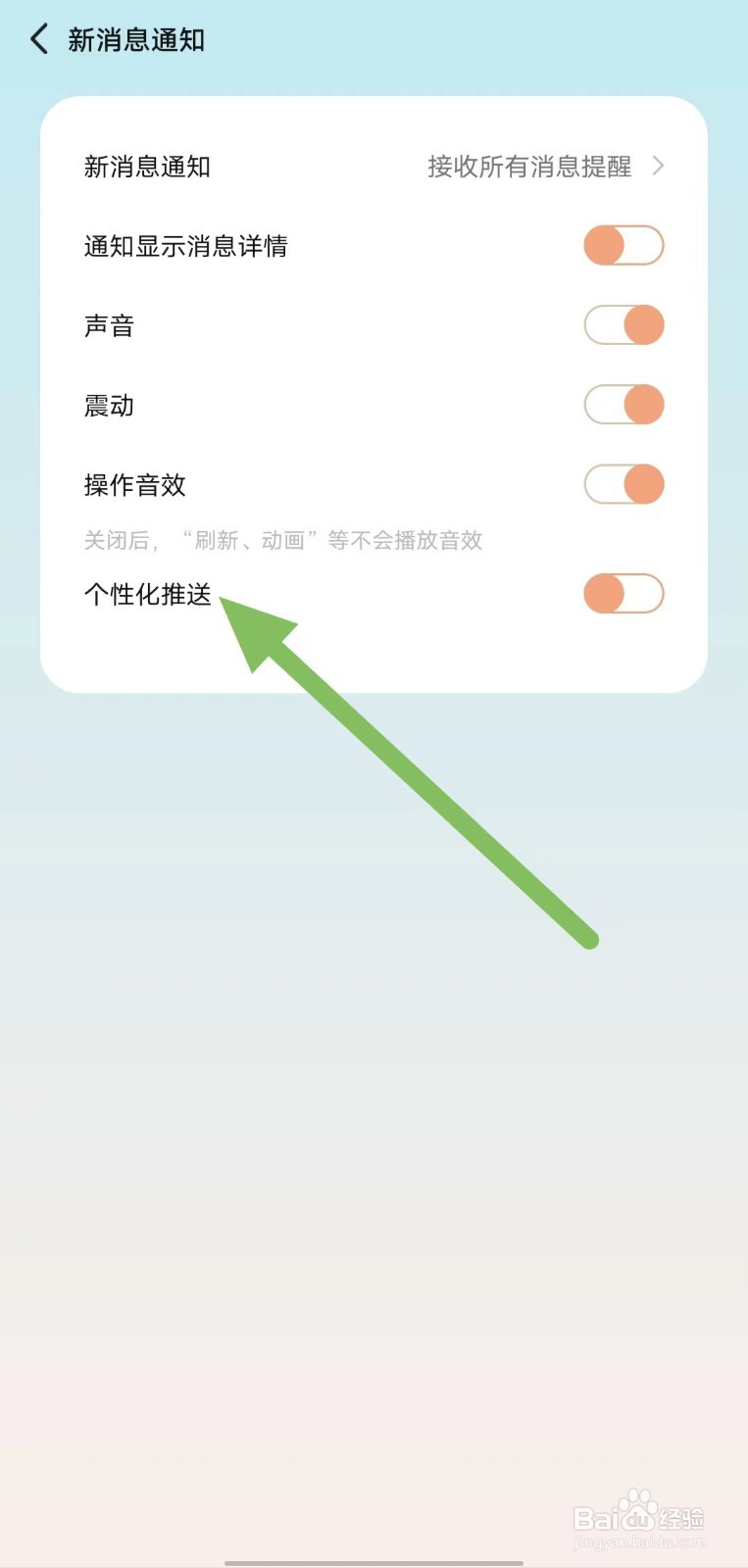The image size is (748, 1568).
Task: Tap the 操作音效 label
Action: coord(135,484)
